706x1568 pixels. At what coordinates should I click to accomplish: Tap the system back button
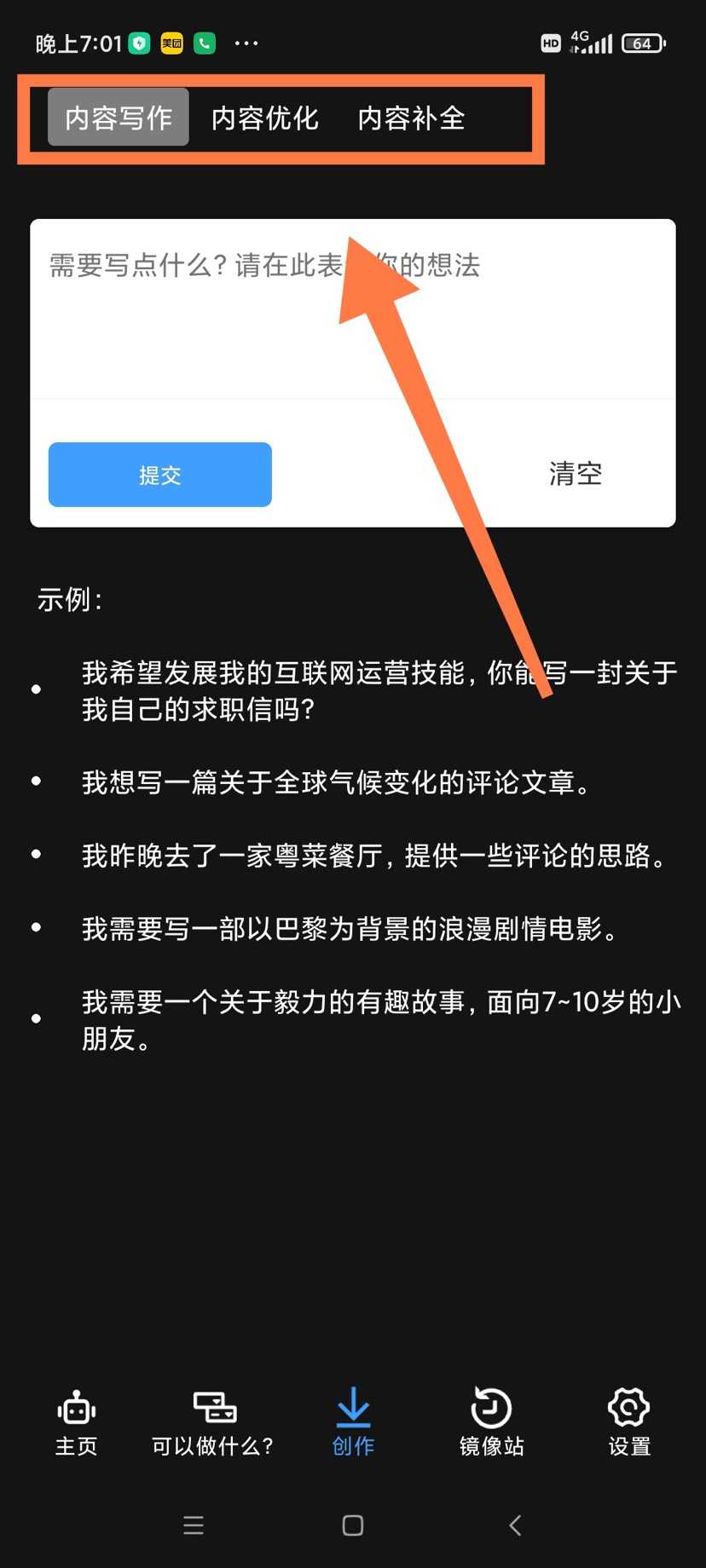coord(515,1525)
